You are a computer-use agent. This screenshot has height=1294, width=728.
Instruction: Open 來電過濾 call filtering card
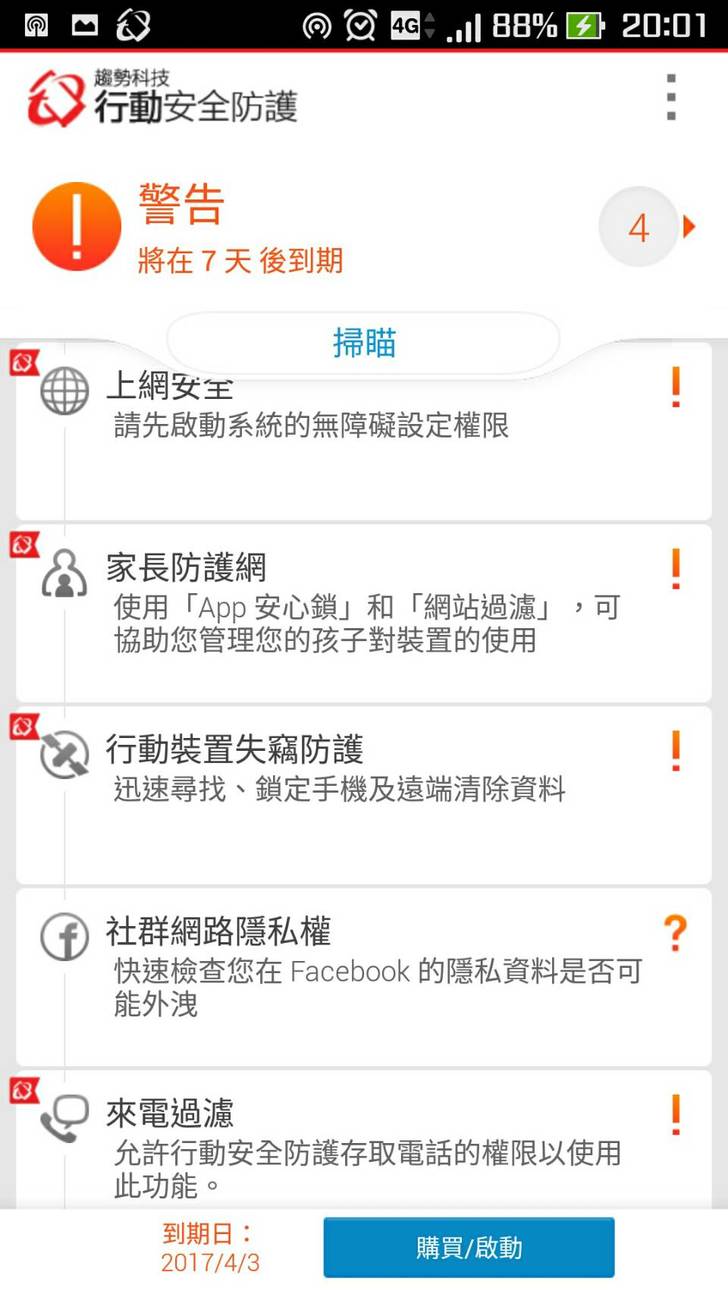coord(363,1145)
